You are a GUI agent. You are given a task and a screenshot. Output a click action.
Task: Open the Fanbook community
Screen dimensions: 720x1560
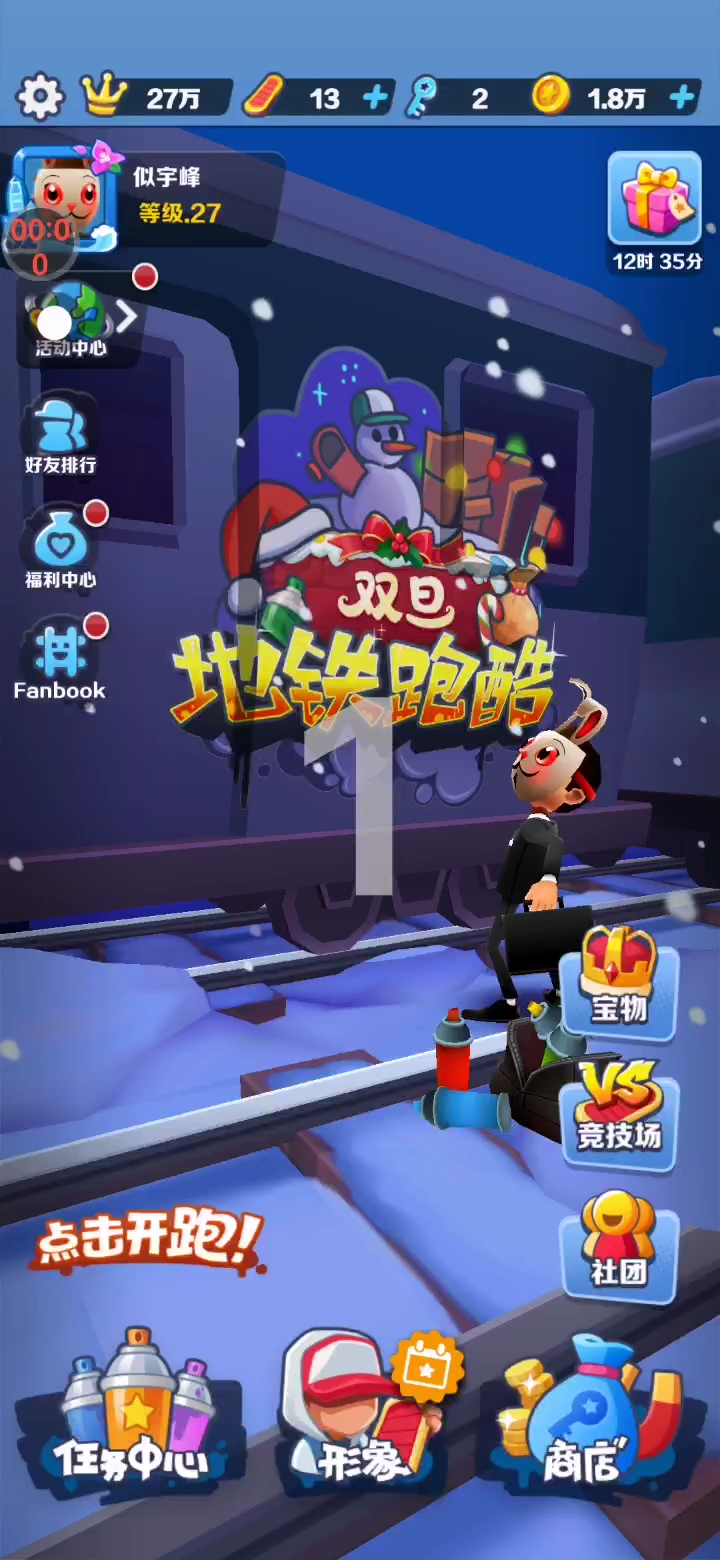click(60, 660)
